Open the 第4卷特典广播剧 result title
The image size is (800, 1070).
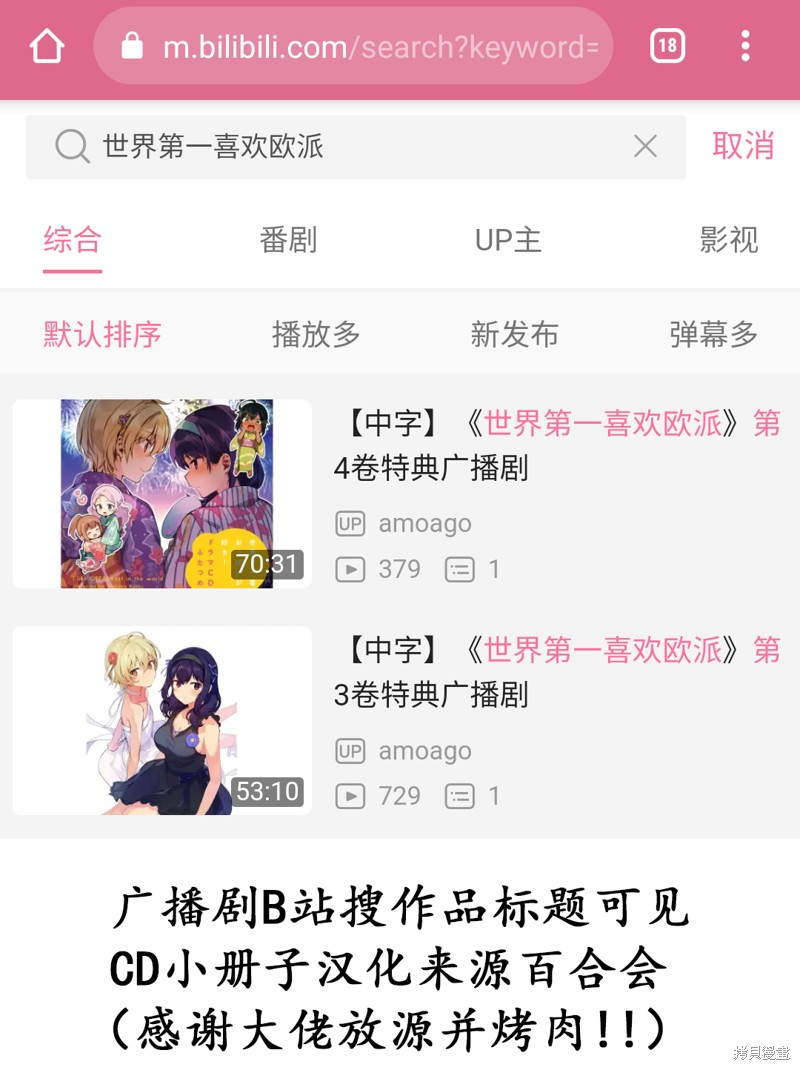556,445
